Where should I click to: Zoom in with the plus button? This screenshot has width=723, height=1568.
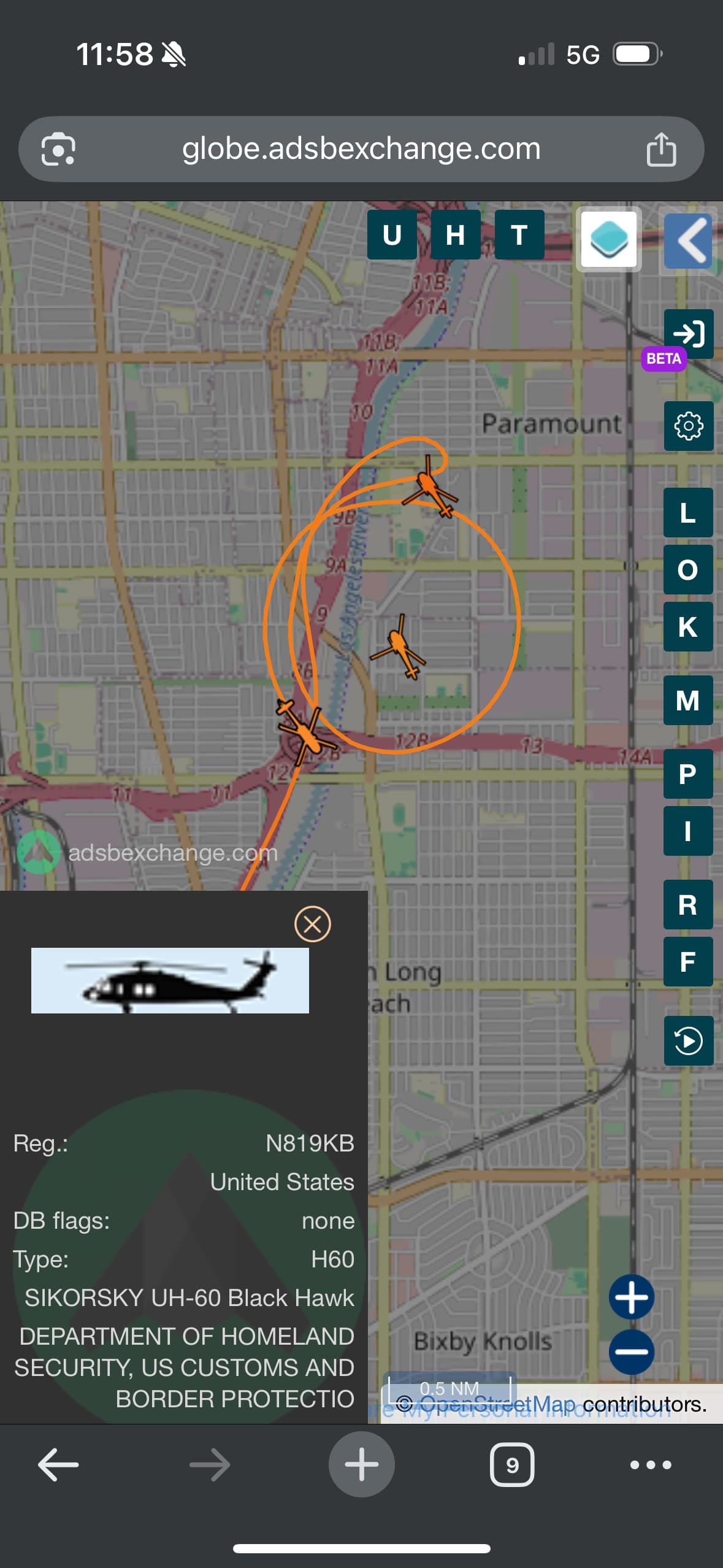click(632, 1297)
